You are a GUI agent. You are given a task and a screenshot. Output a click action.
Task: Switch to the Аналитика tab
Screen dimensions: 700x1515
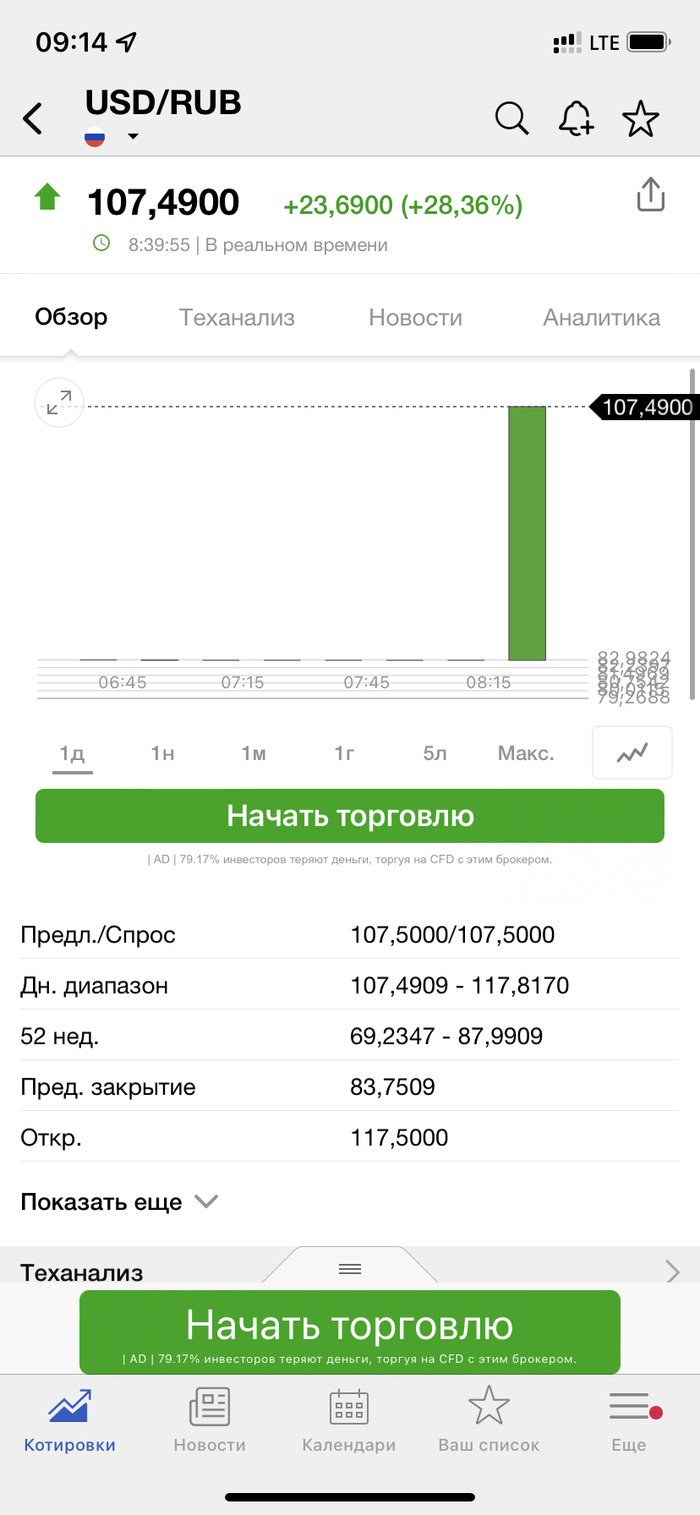[601, 318]
